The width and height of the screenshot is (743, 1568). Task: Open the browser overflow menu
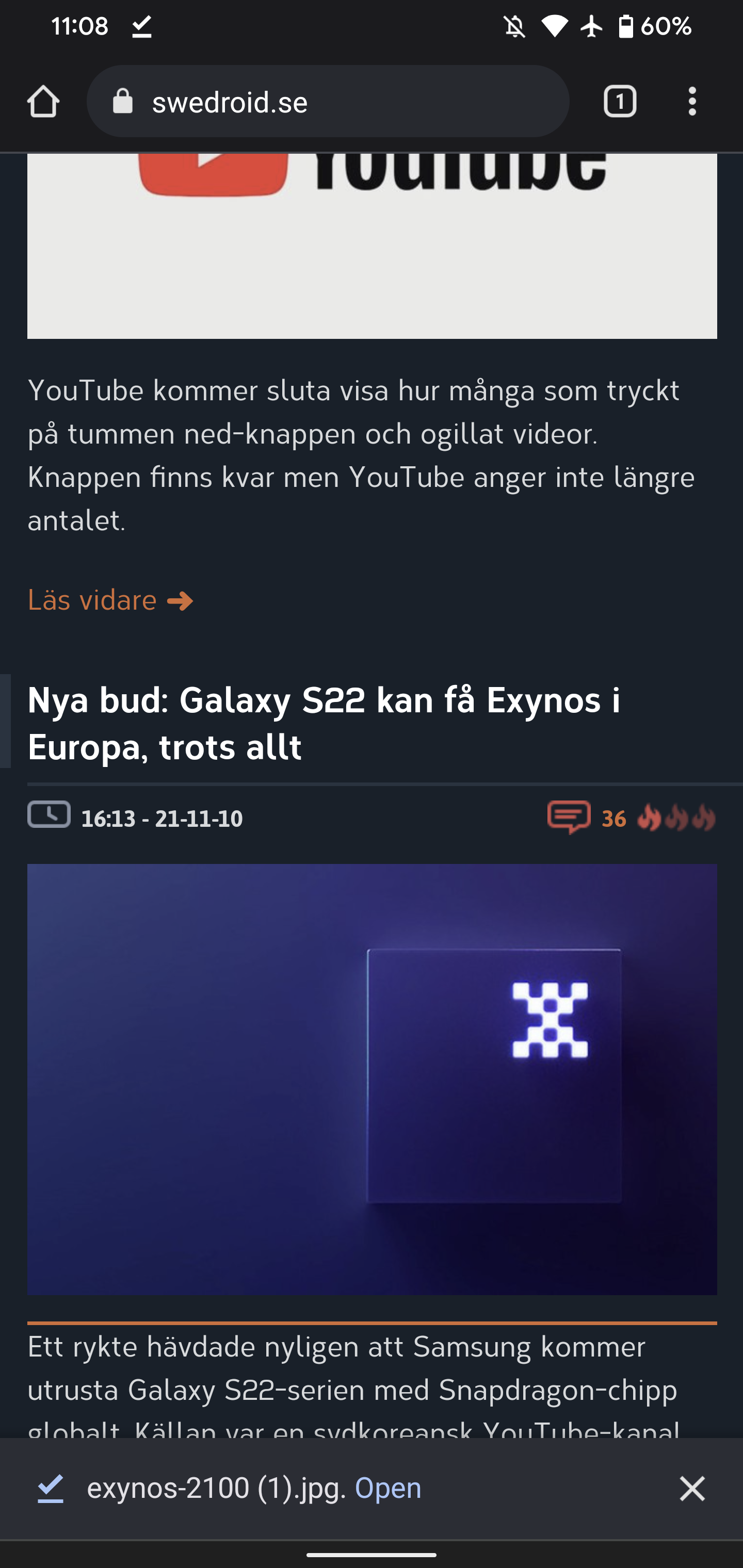pyautogui.click(x=692, y=102)
